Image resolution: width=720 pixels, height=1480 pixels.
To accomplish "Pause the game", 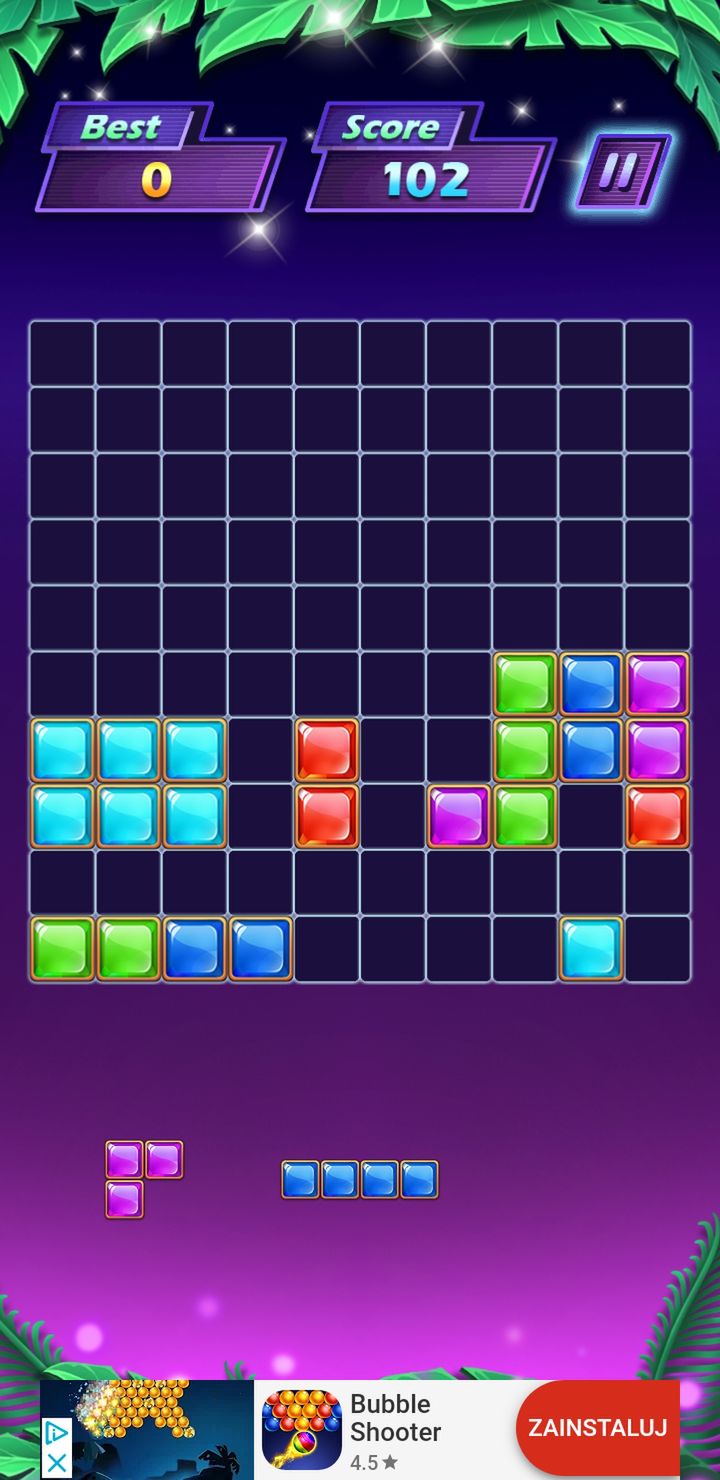I will point(623,172).
